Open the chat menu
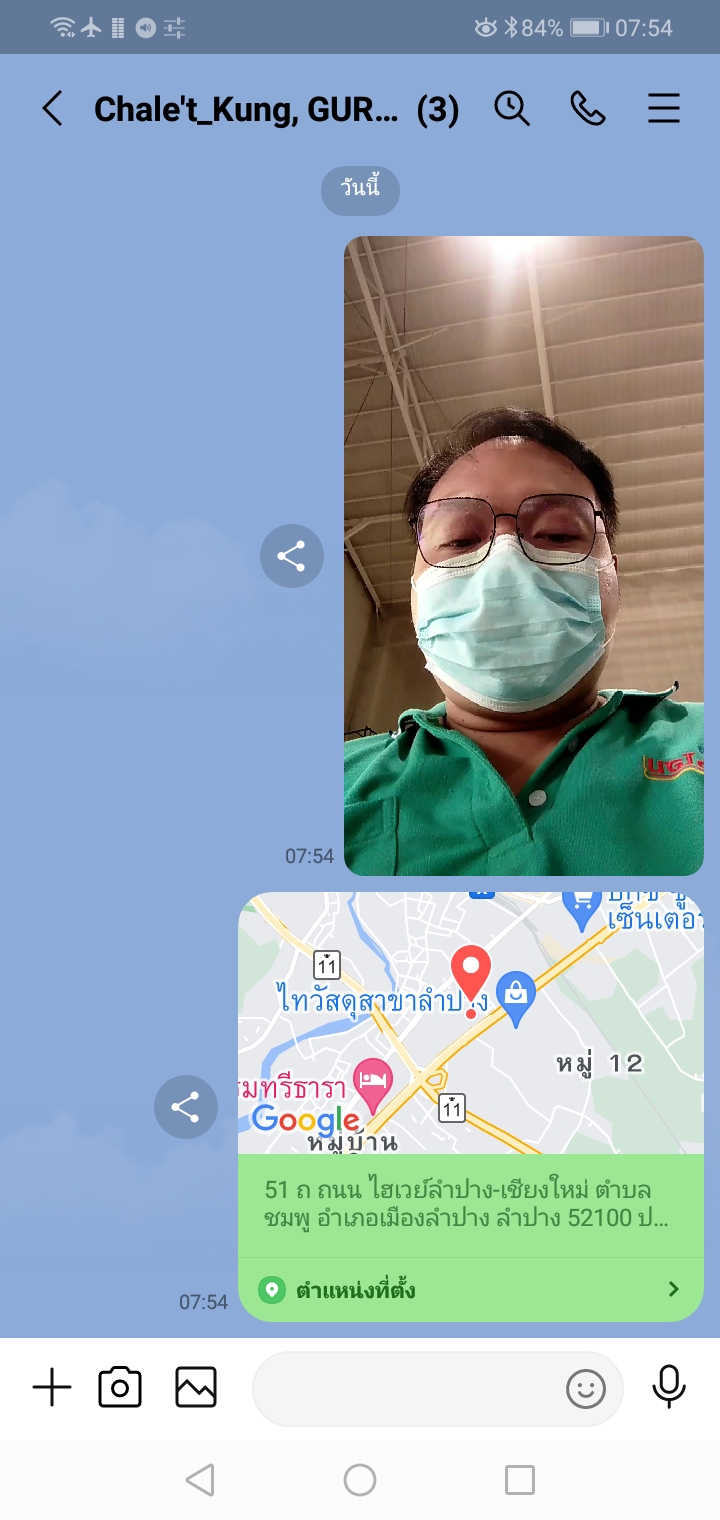 [x=664, y=109]
